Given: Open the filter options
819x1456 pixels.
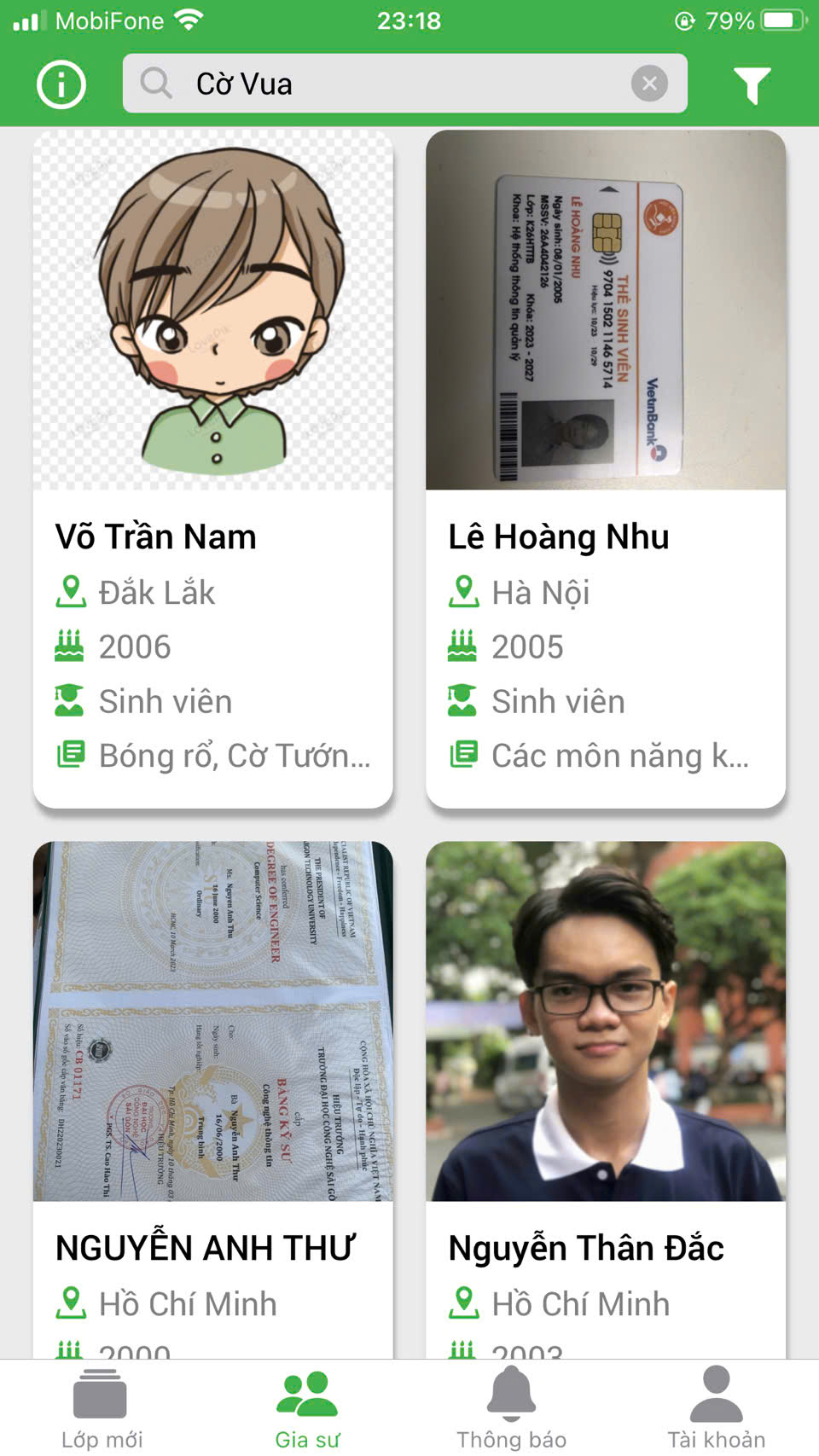Looking at the screenshot, I should point(752,84).
